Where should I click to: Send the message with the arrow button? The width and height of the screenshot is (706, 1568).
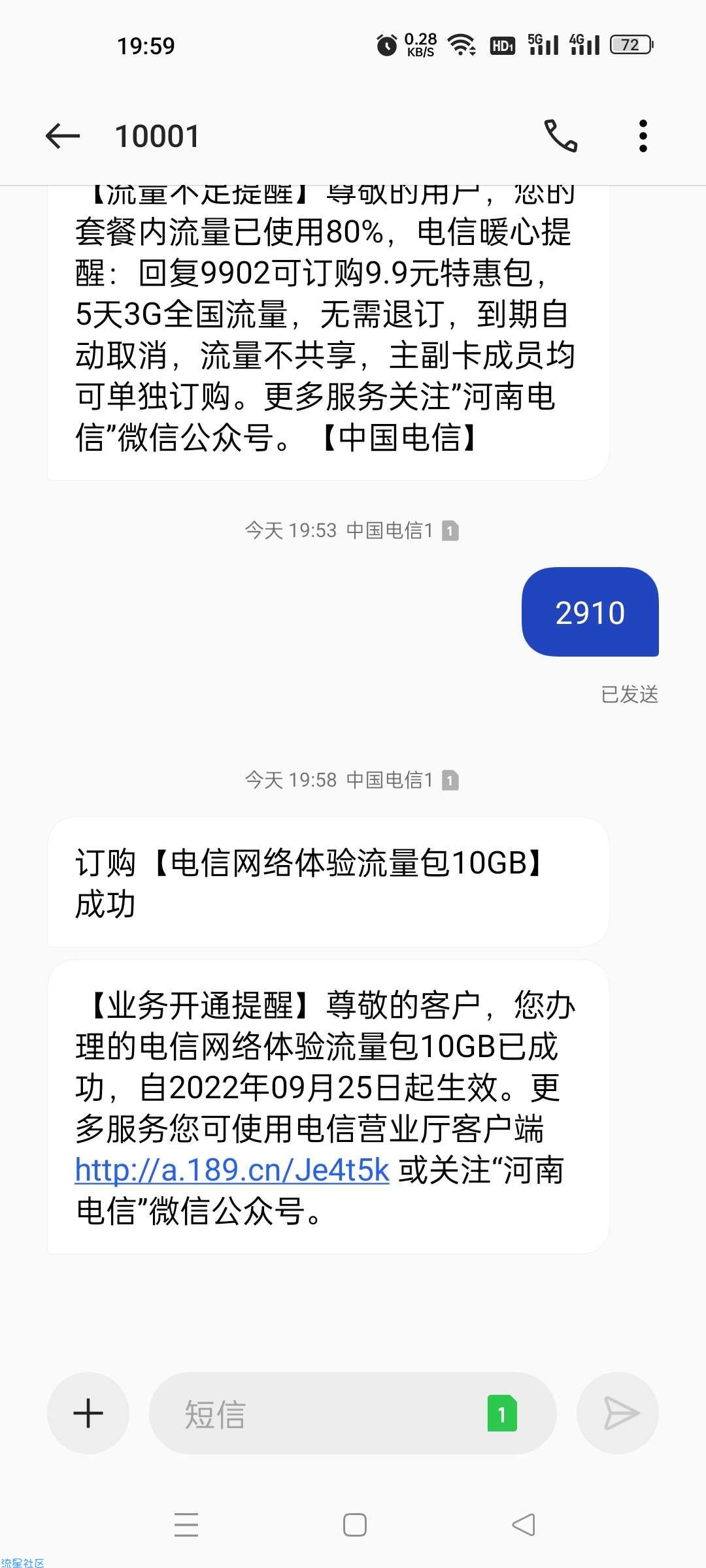pyautogui.click(x=618, y=1414)
